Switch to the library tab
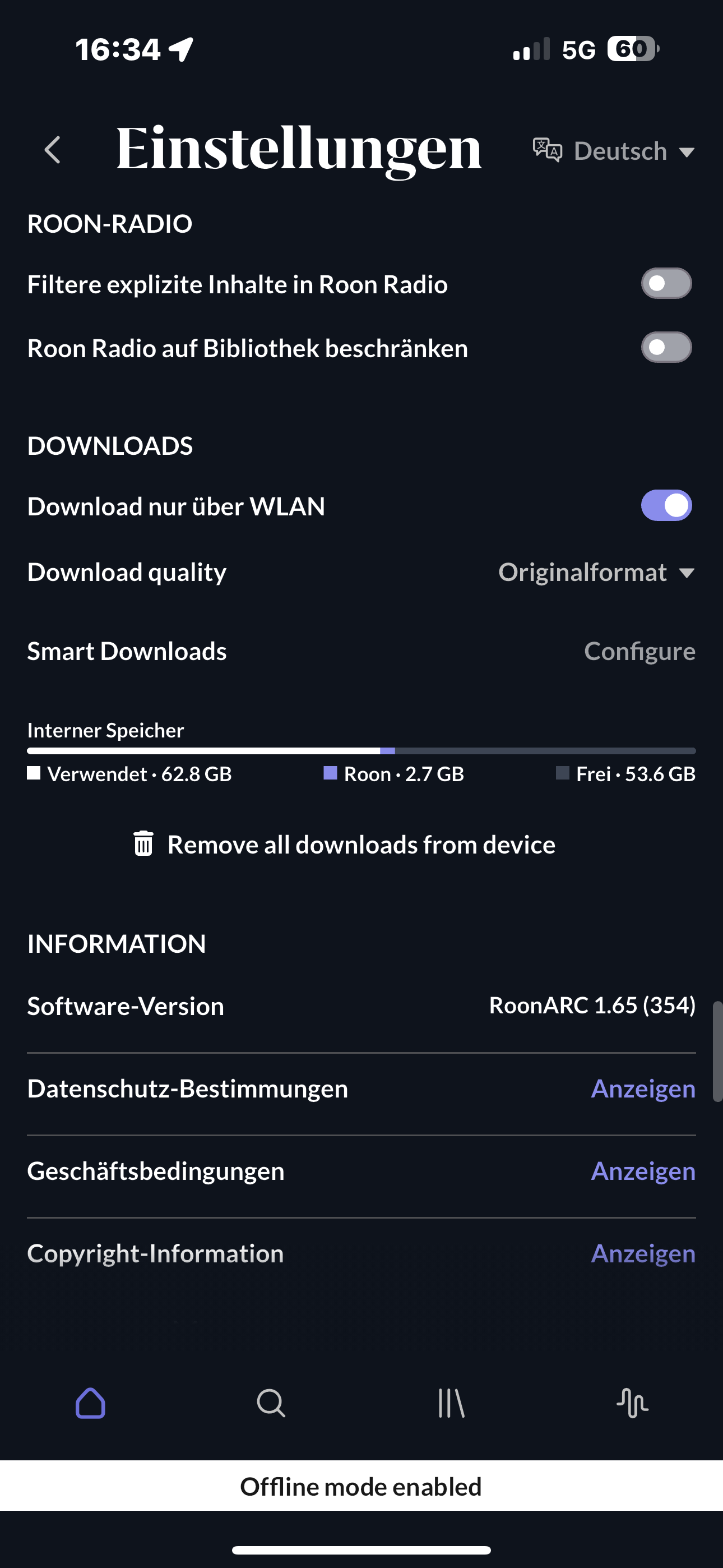Screen dimensions: 723x1568 point(452,1403)
